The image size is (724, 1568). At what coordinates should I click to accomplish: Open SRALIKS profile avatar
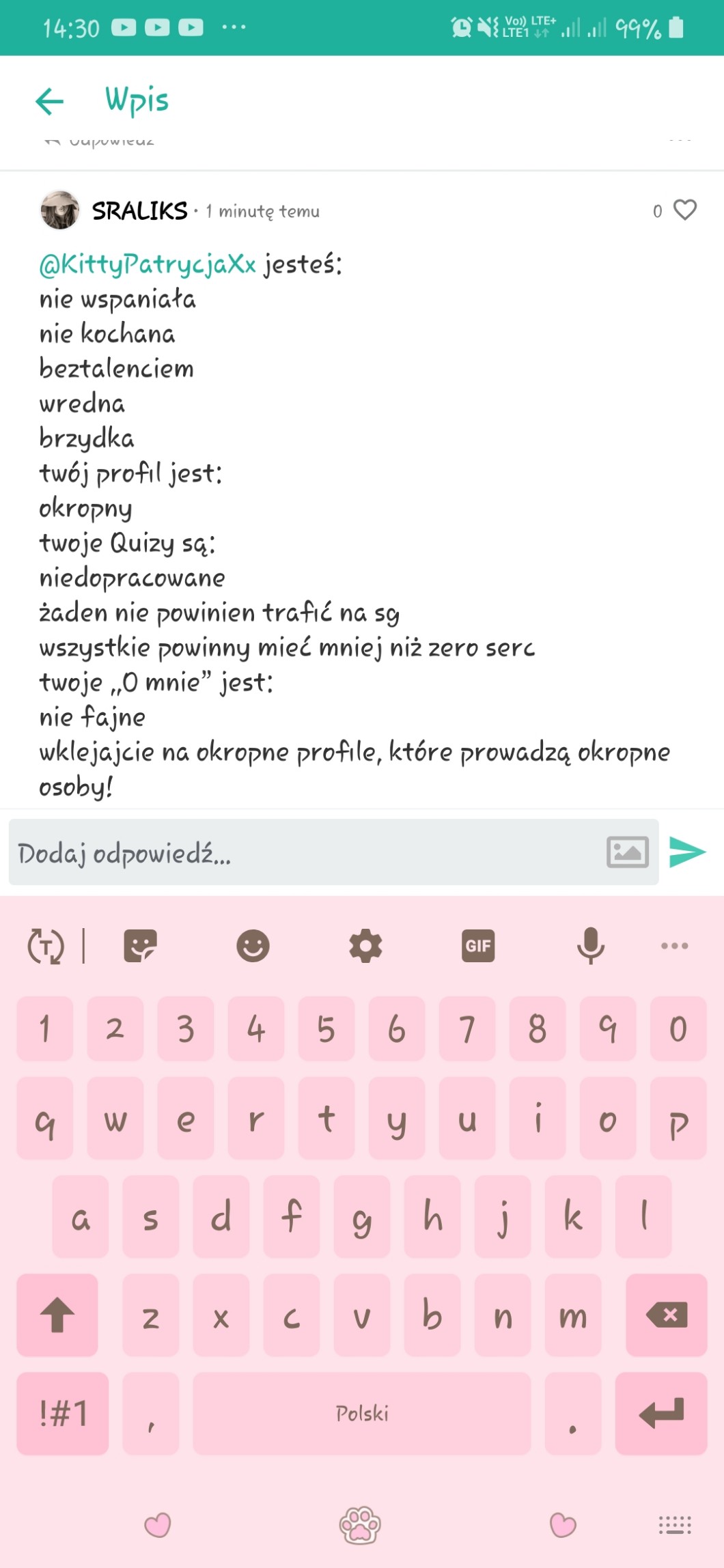[x=60, y=210]
